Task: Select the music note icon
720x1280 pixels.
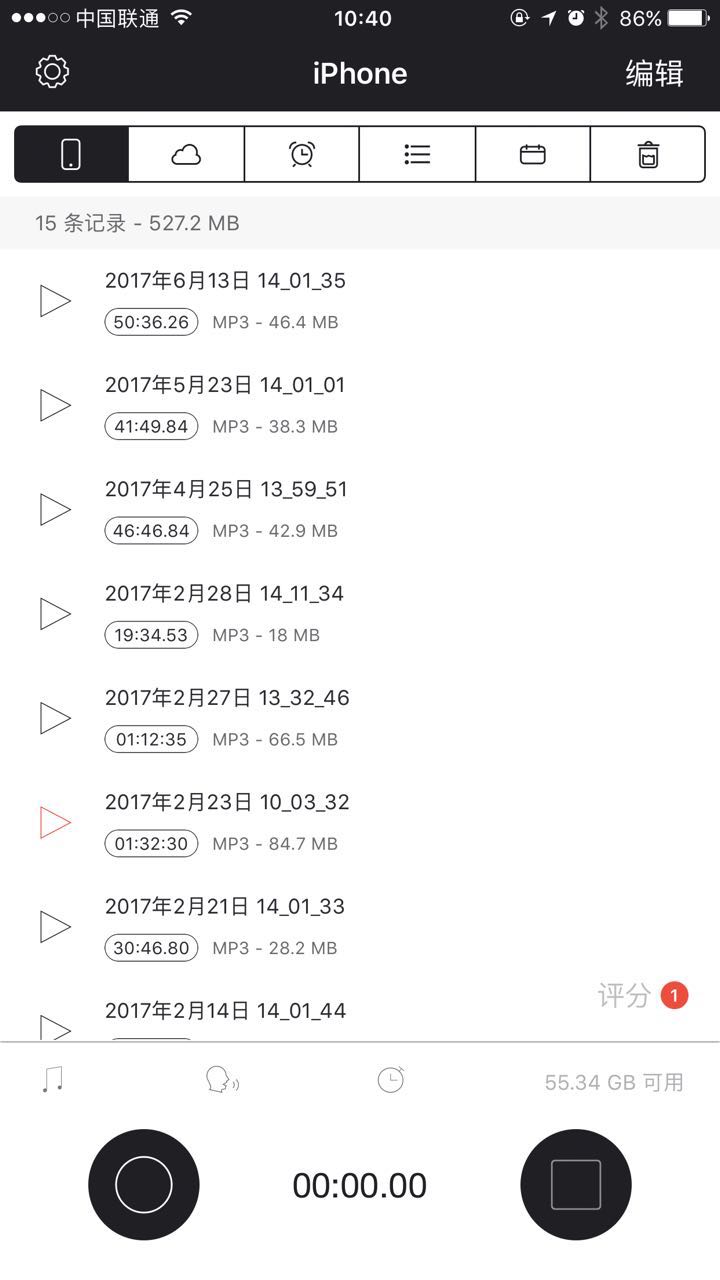Action: click(52, 1080)
